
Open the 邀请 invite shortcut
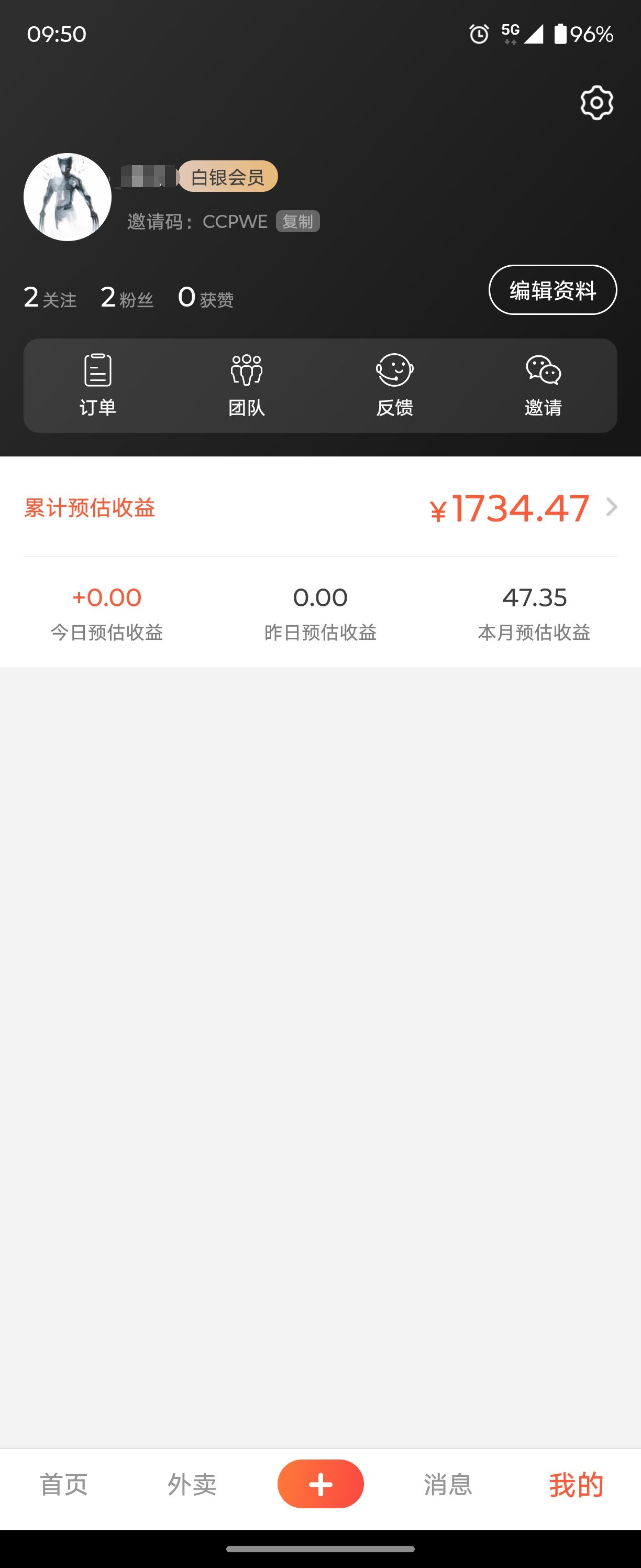[x=543, y=385]
